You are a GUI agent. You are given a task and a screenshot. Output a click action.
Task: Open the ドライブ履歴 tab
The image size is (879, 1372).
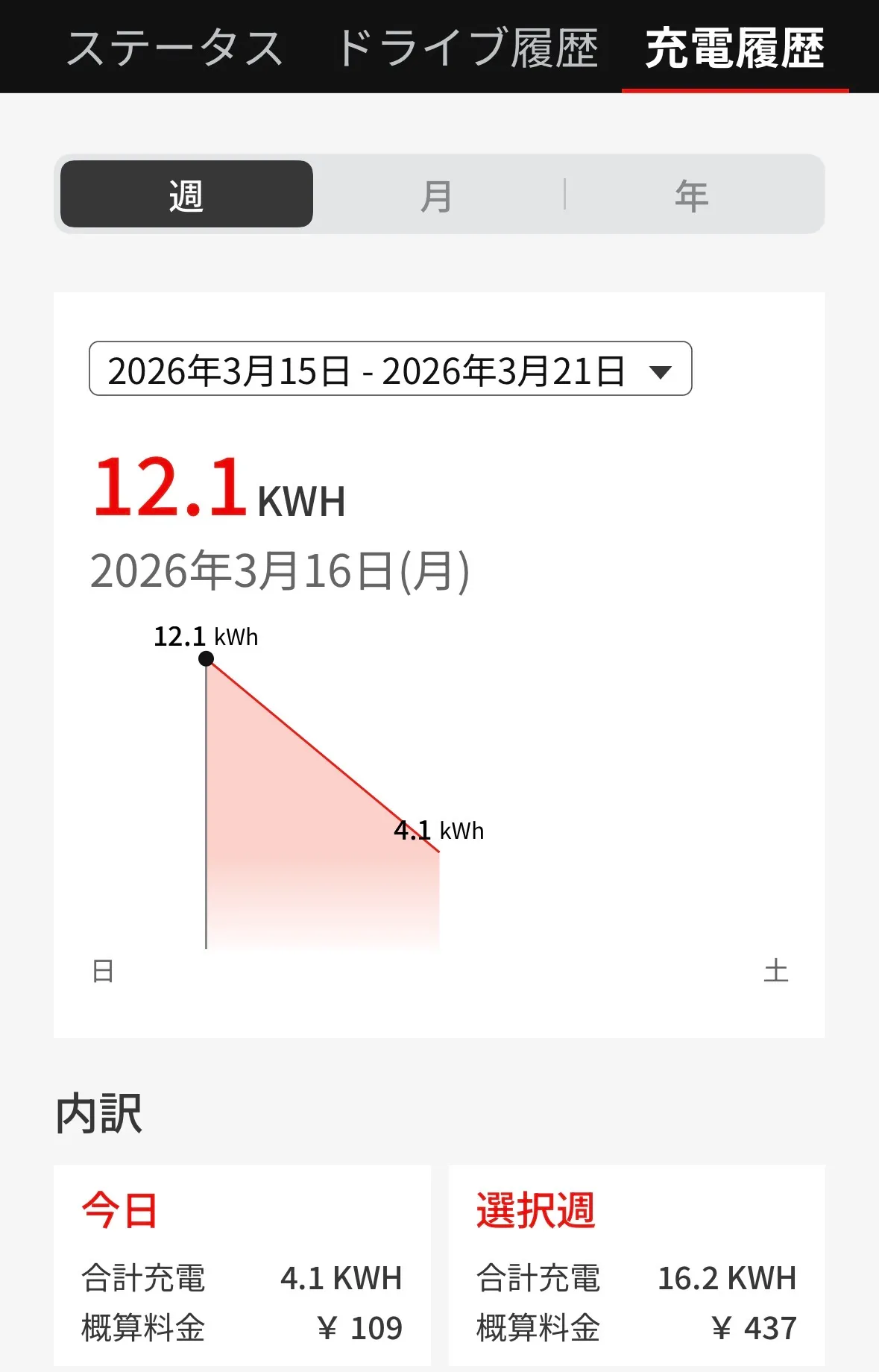[467, 48]
